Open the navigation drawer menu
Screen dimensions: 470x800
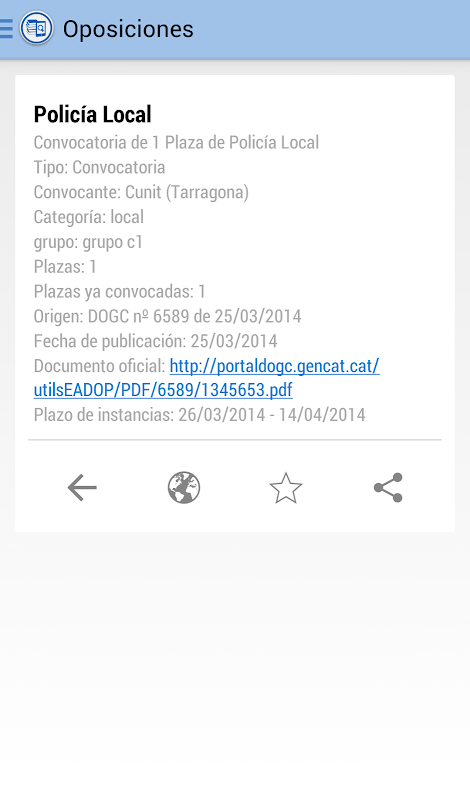pyautogui.click(x=7, y=29)
